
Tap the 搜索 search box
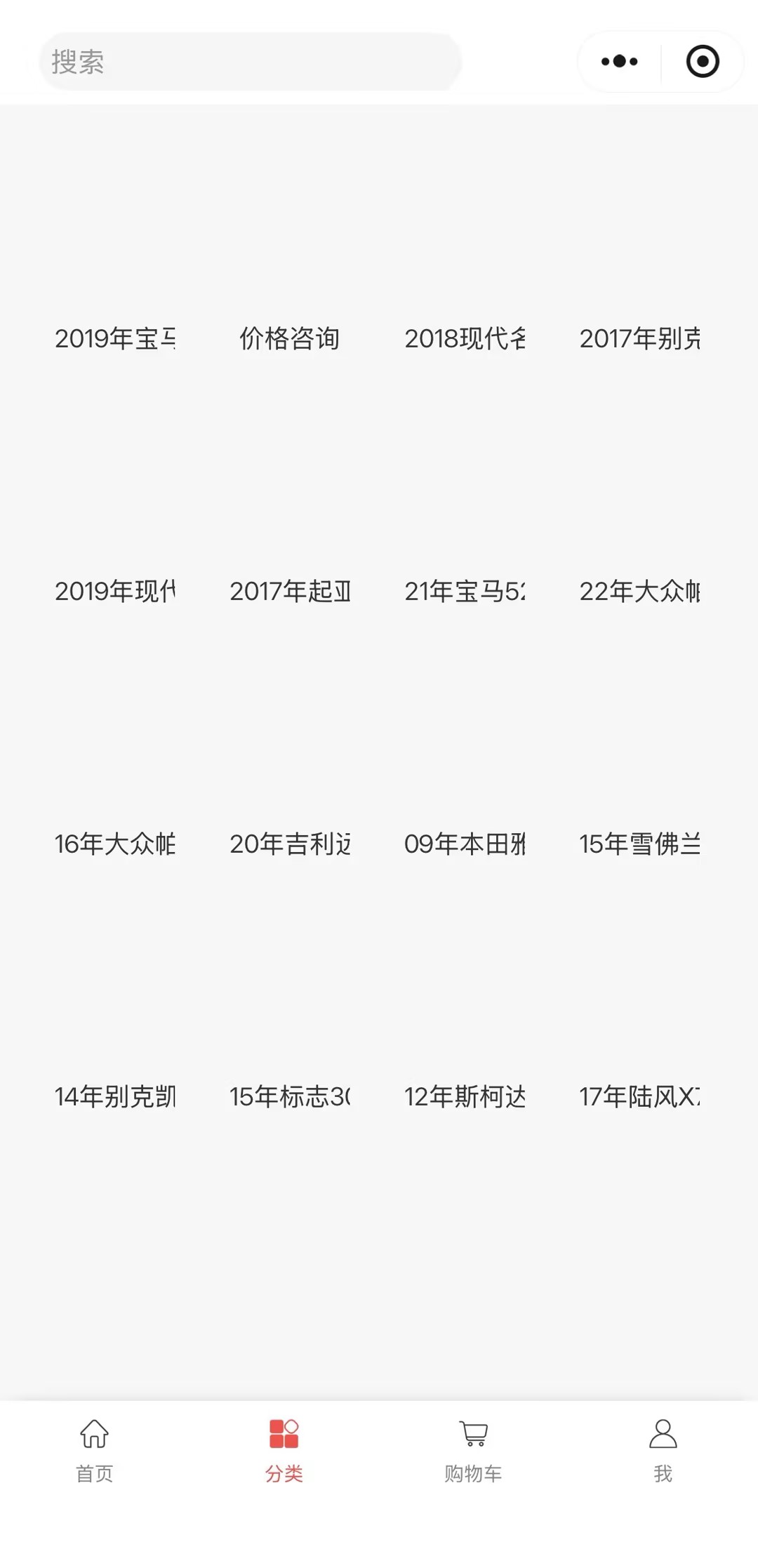pos(249,62)
